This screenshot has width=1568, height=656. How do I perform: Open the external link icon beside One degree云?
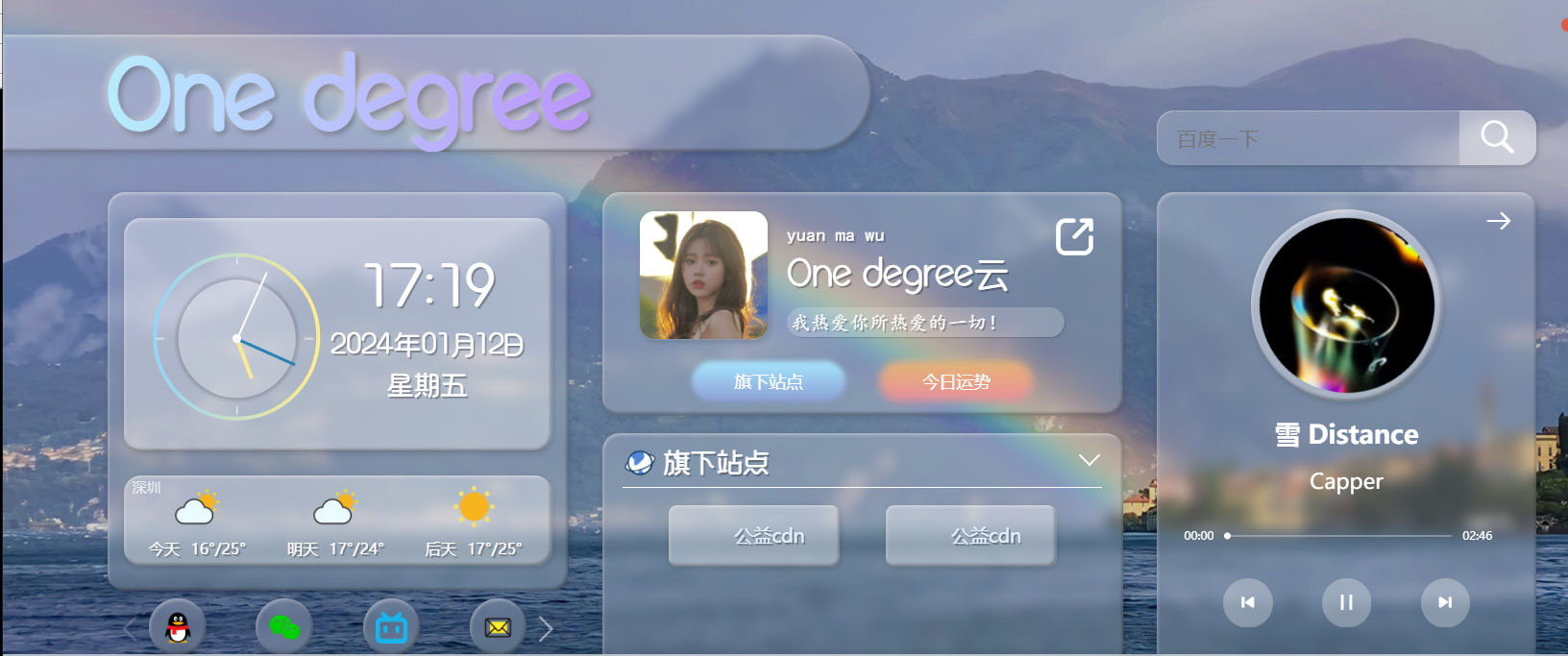[1074, 236]
